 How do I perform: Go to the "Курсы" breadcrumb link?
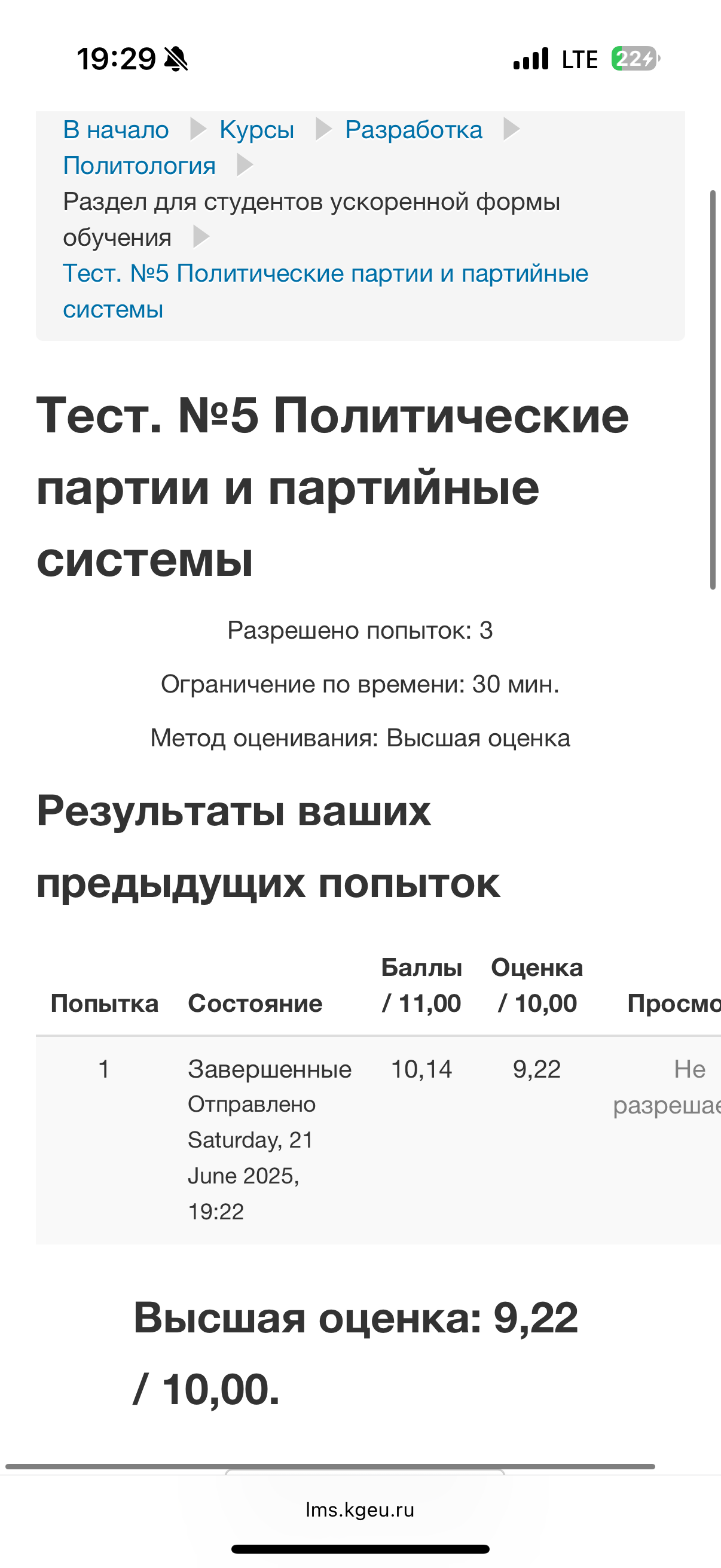click(256, 130)
